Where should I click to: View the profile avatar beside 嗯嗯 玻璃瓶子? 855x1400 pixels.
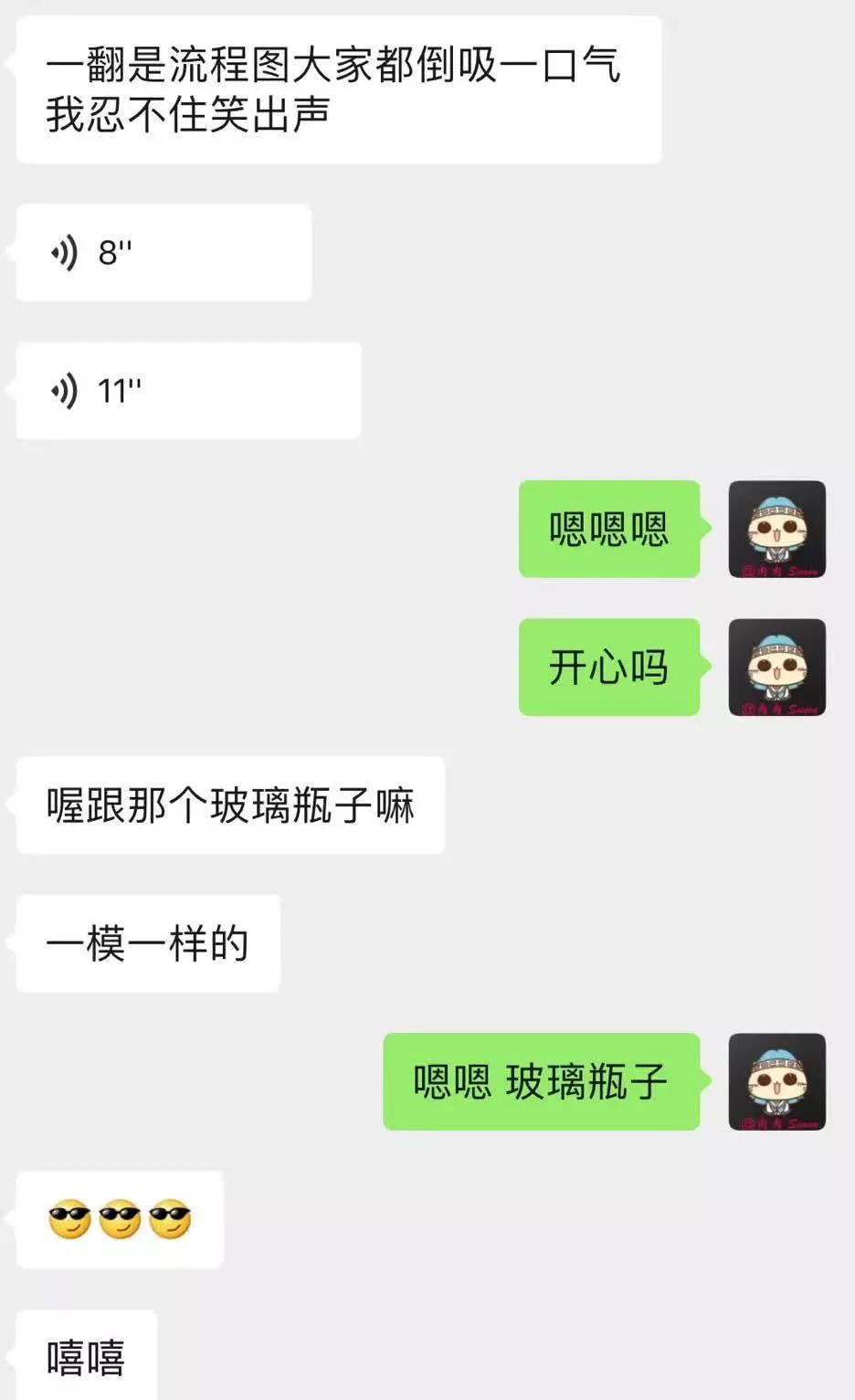(x=776, y=1081)
